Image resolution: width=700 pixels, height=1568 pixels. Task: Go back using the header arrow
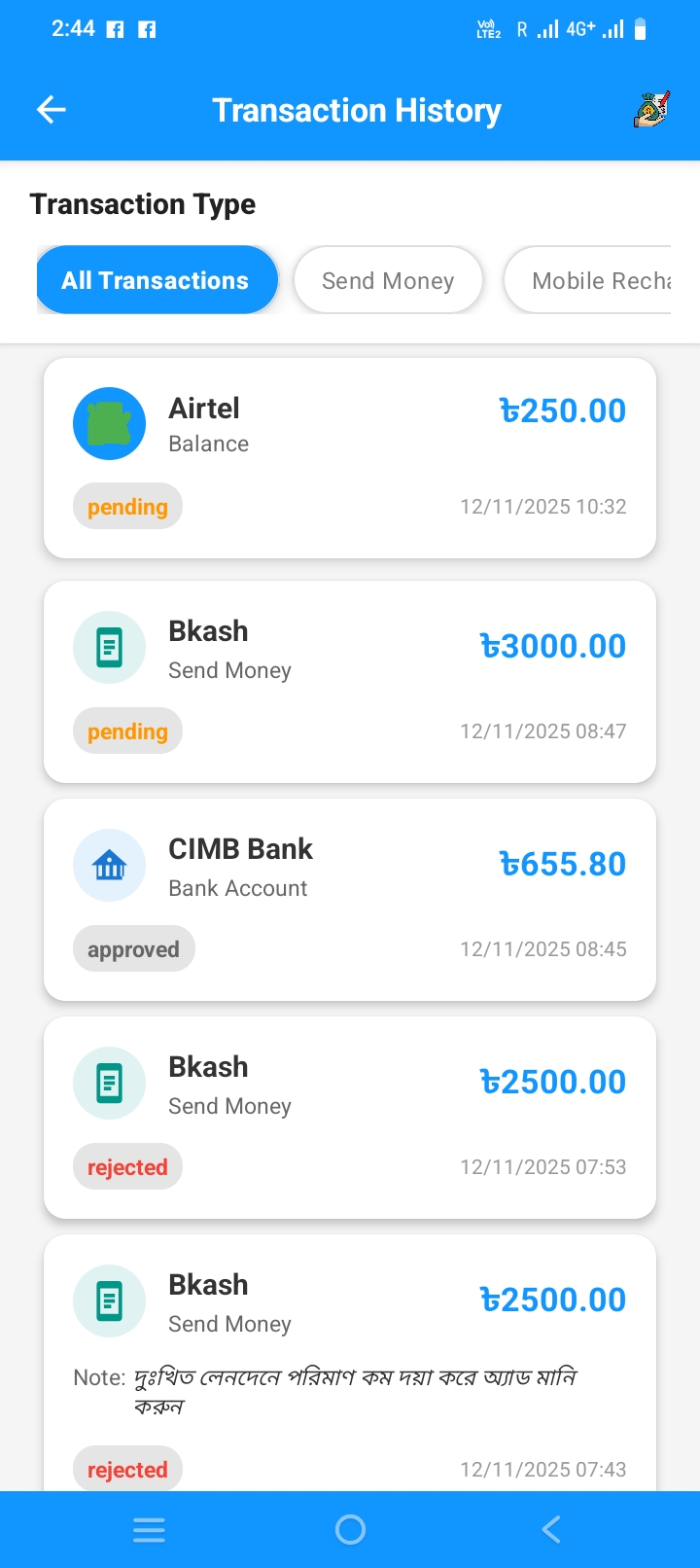tap(52, 110)
